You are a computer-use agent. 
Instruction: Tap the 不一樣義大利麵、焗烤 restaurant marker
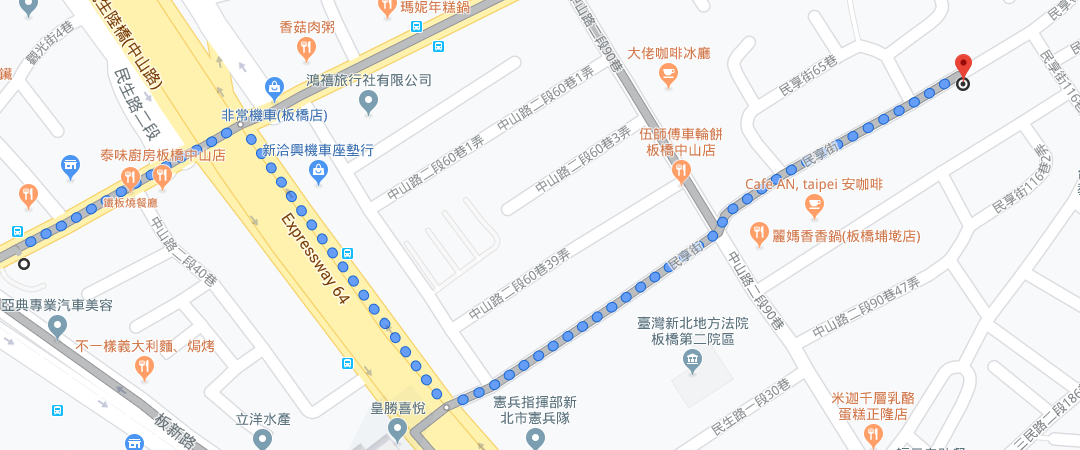[x=144, y=368]
